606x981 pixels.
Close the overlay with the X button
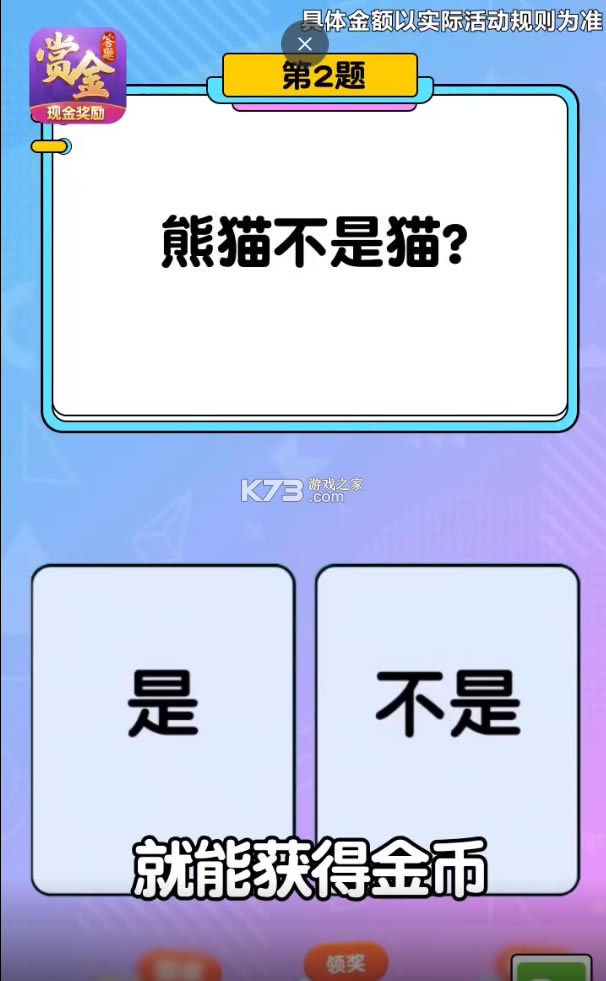click(305, 44)
